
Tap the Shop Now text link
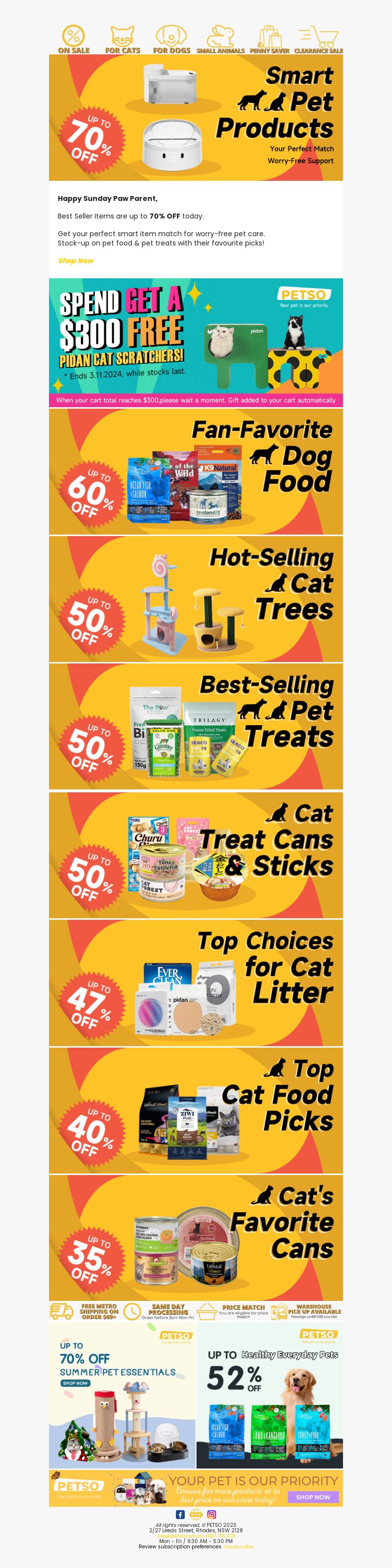tap(75, 261)
